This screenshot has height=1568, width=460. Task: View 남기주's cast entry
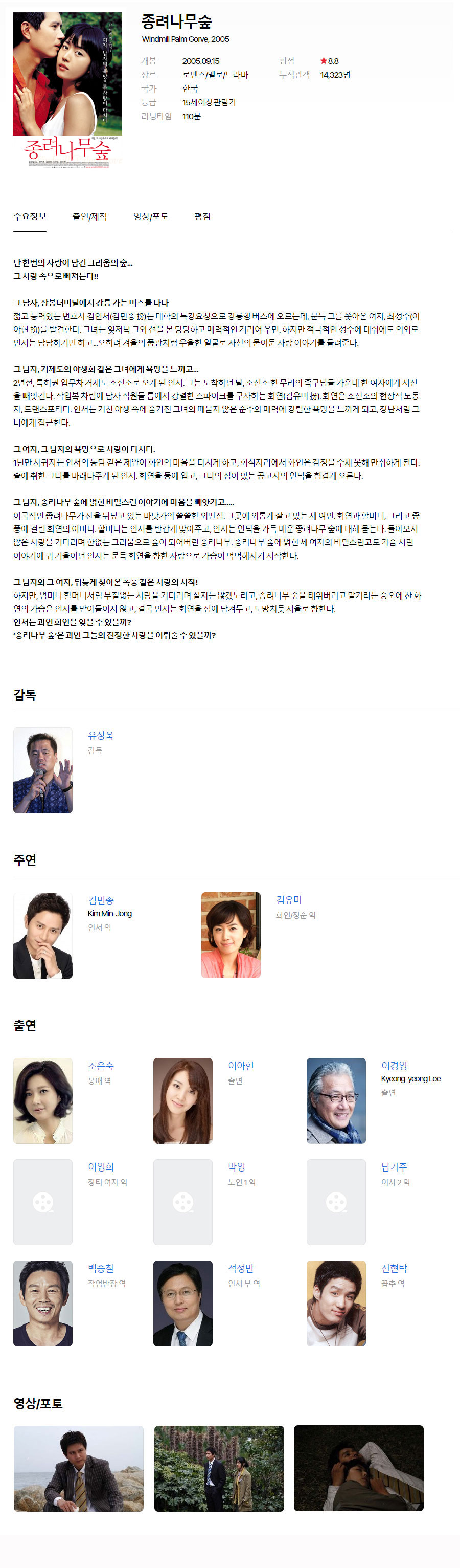(x=394, y=1167)
